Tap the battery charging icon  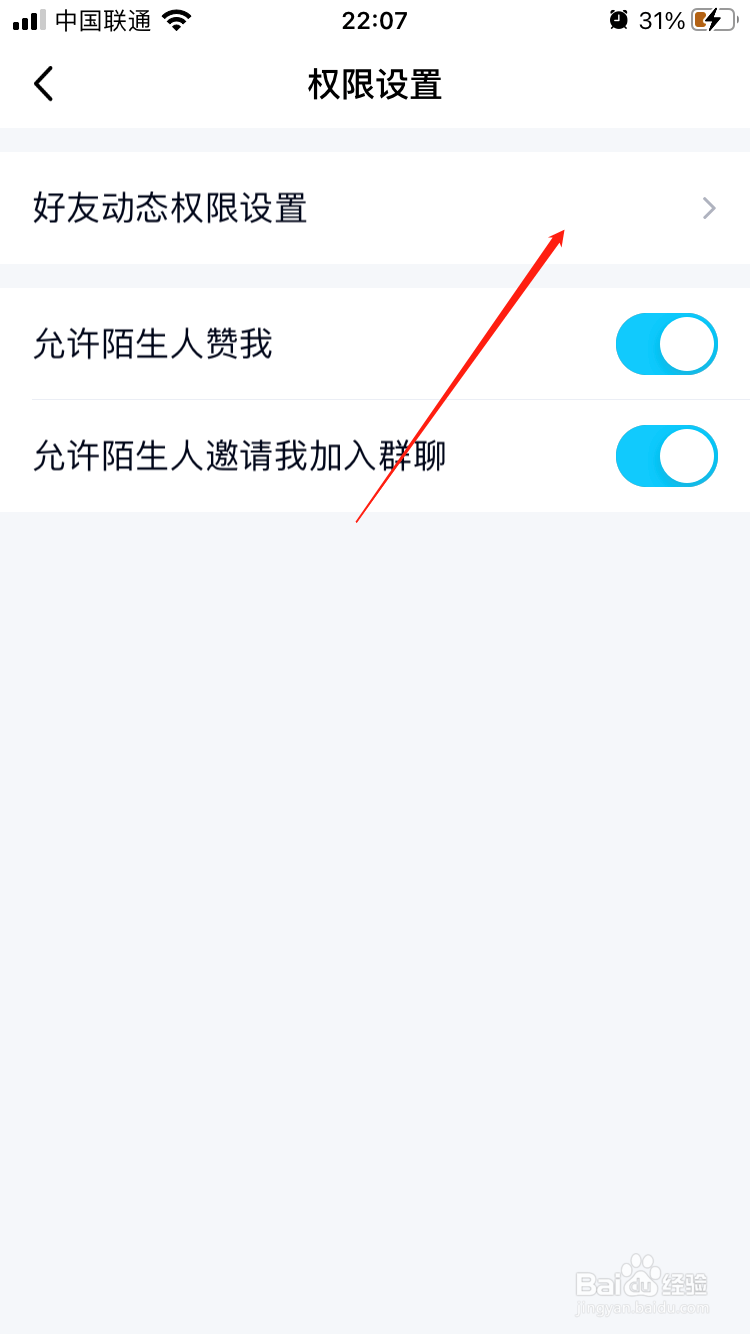713,19
